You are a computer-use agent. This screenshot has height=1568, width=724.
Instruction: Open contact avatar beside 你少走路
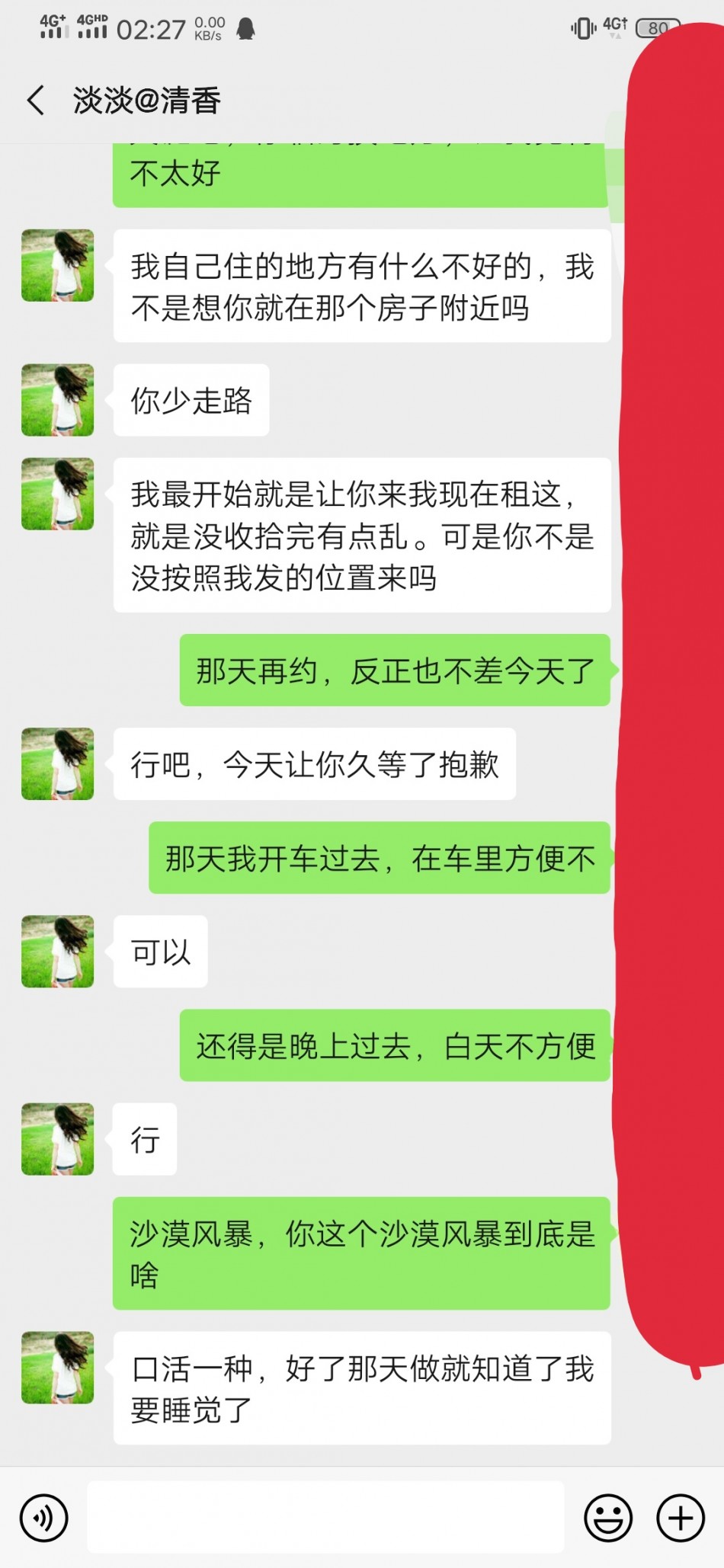point(58,400)
